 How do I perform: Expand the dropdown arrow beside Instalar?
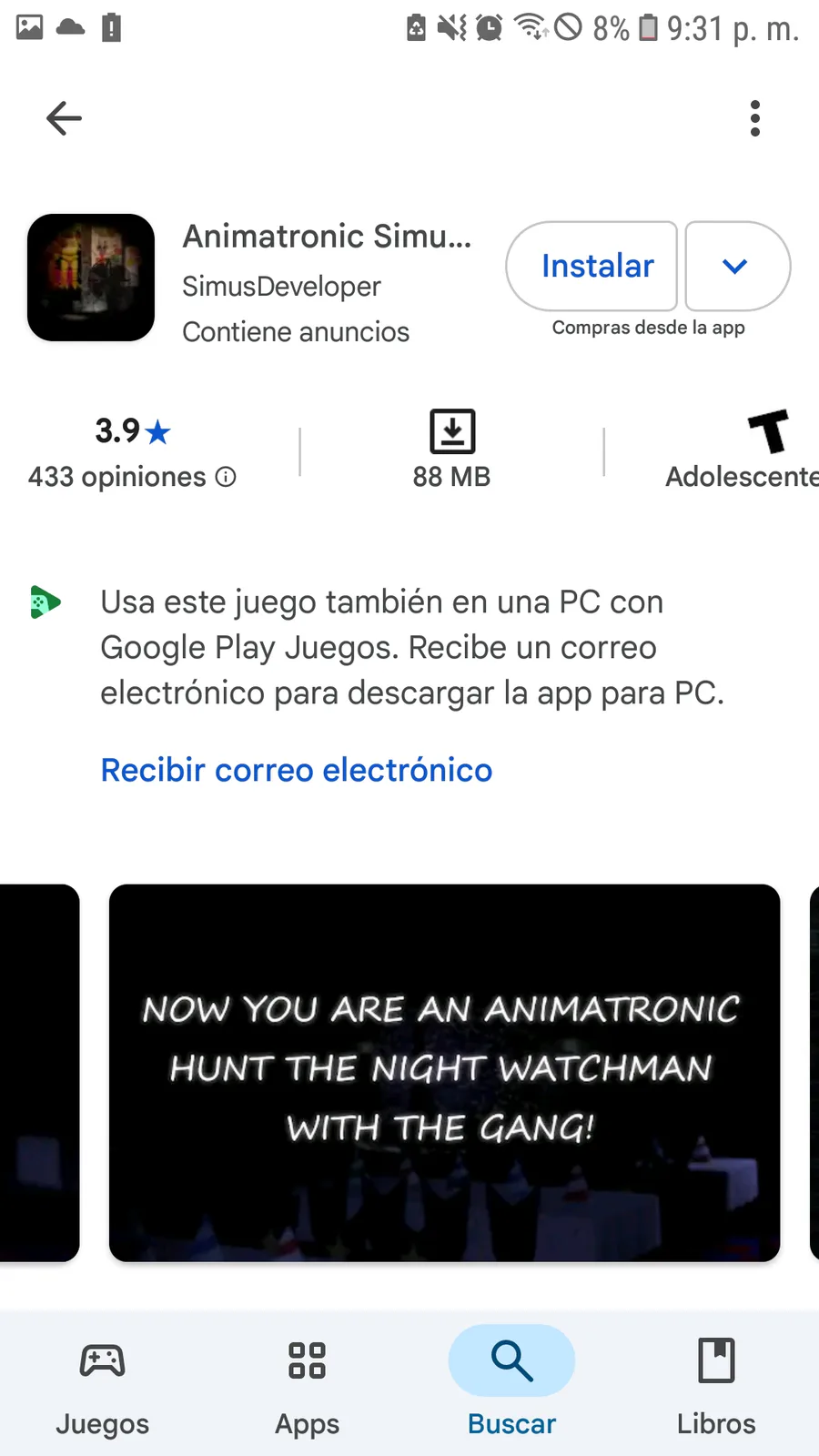pyautogui.click(x=736, y=267)
